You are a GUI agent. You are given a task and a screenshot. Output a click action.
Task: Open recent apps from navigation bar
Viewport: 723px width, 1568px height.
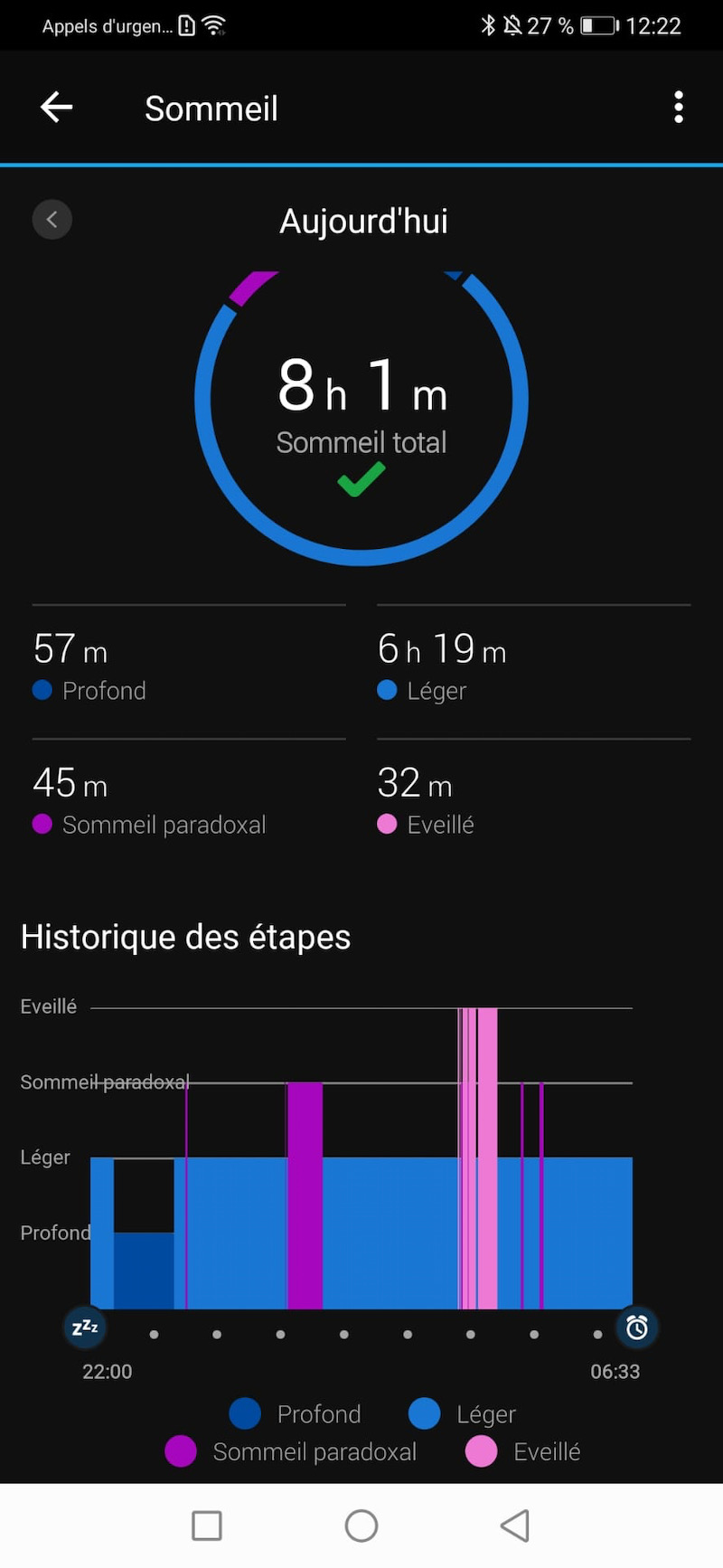pyautogui.click(x=207, y=1525)
